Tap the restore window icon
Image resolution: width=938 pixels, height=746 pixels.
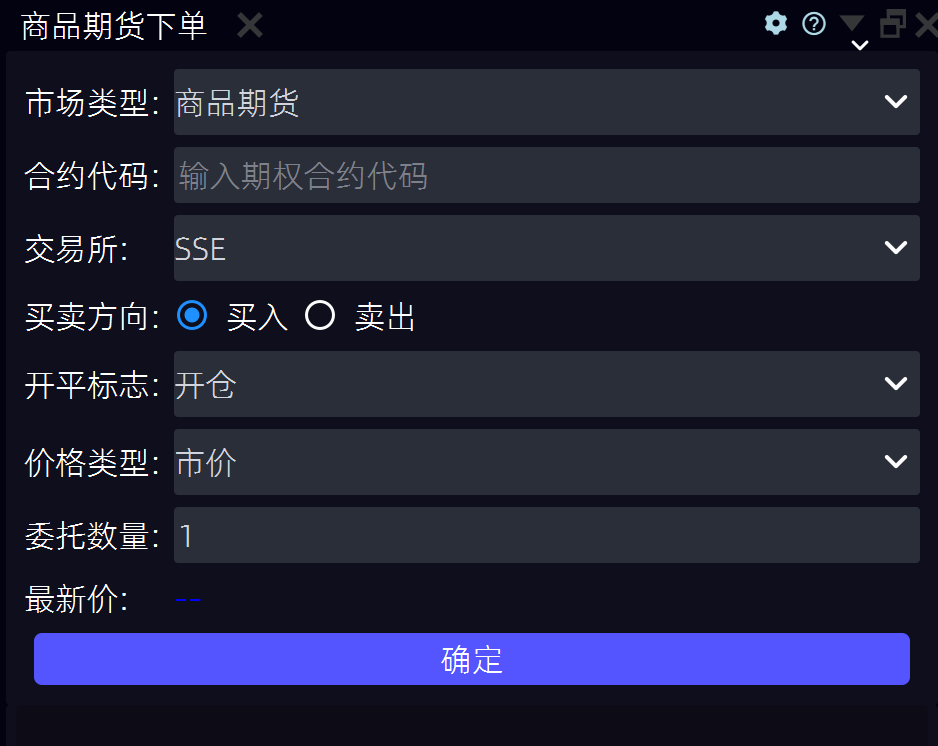(892, 24)
